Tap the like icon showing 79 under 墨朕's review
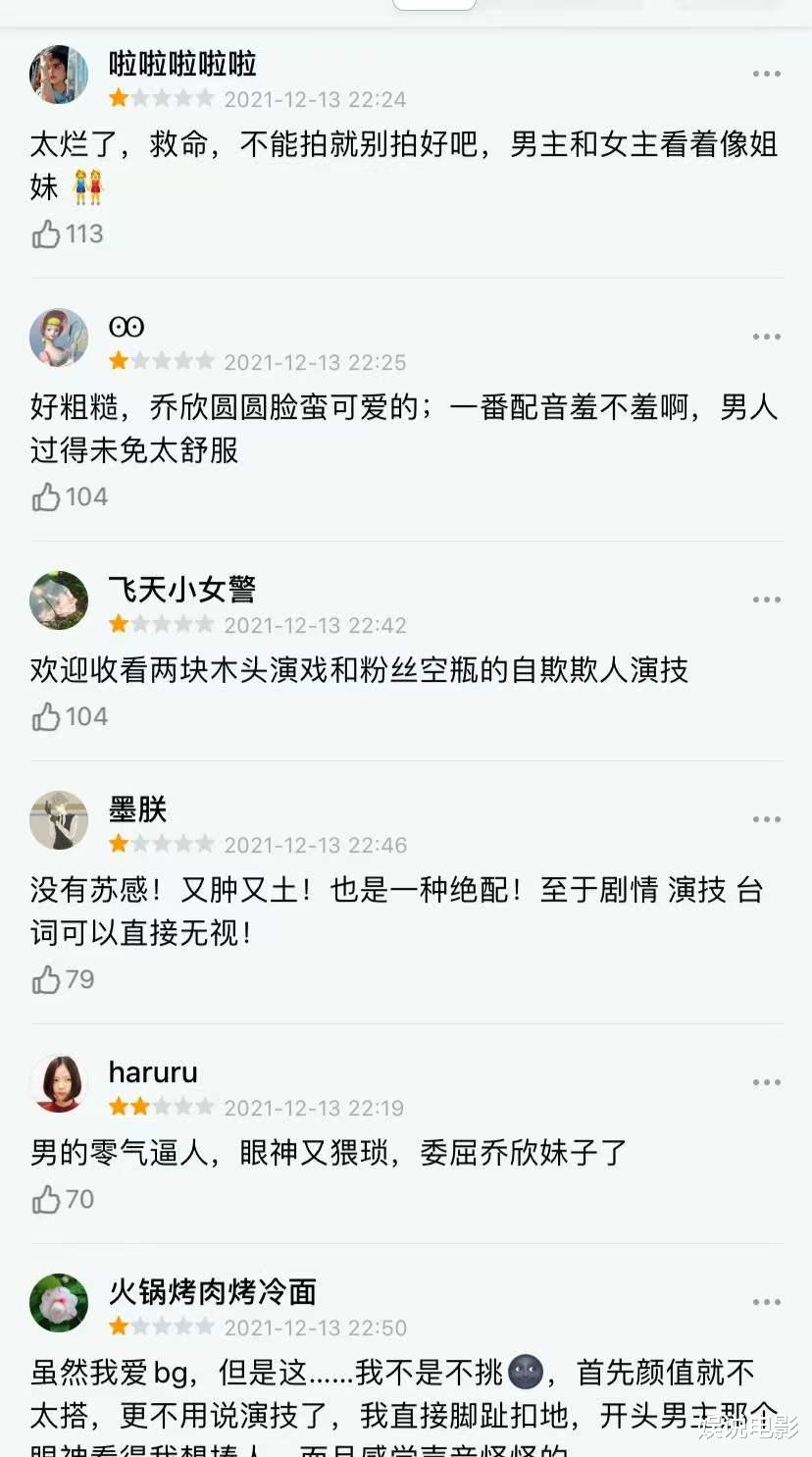Viewport: 812px width, 1457px height. tap(44, 978)
